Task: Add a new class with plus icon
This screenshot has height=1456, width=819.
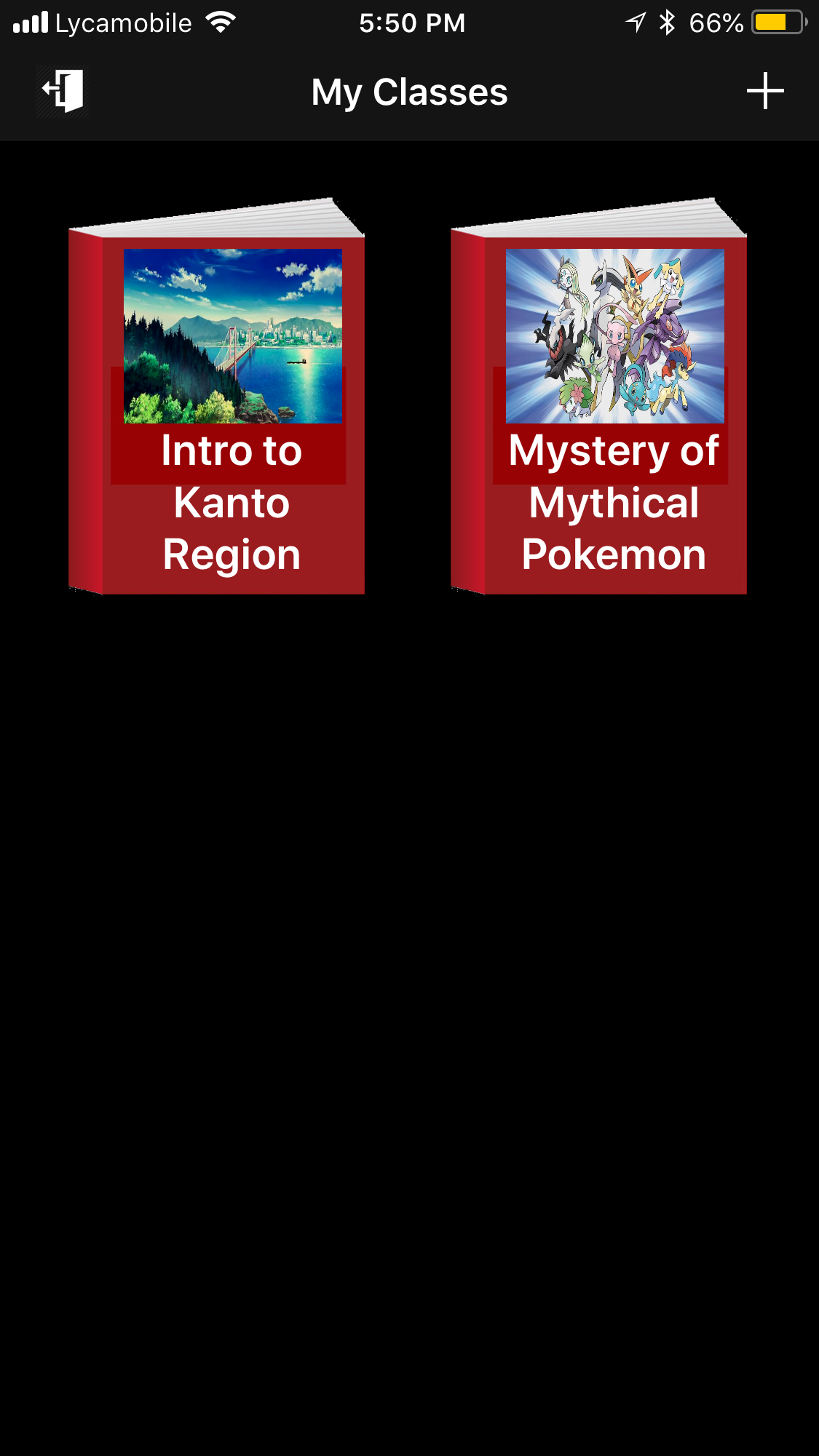Action: (765, 91)
